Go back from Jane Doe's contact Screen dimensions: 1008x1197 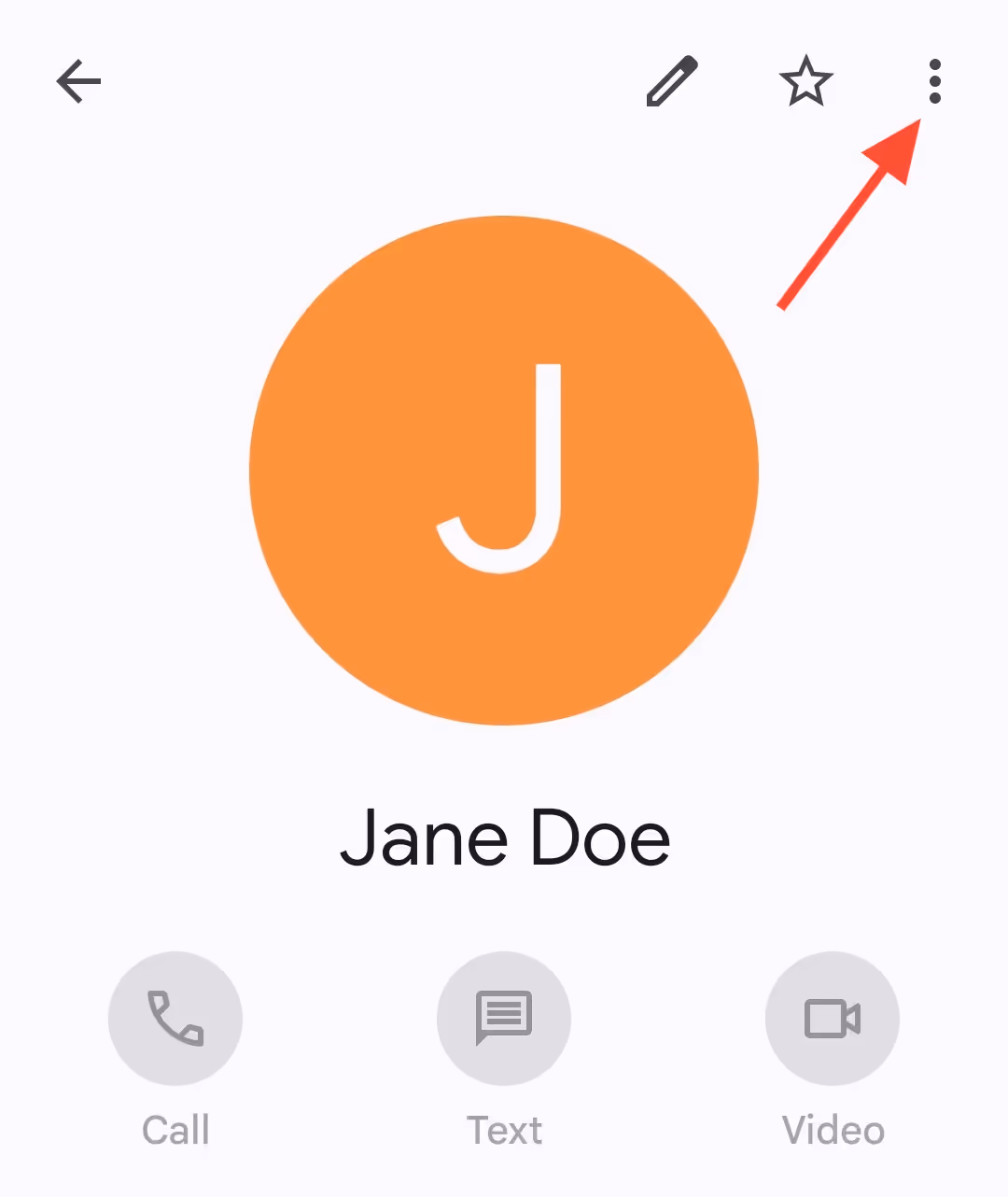(78, 82)
